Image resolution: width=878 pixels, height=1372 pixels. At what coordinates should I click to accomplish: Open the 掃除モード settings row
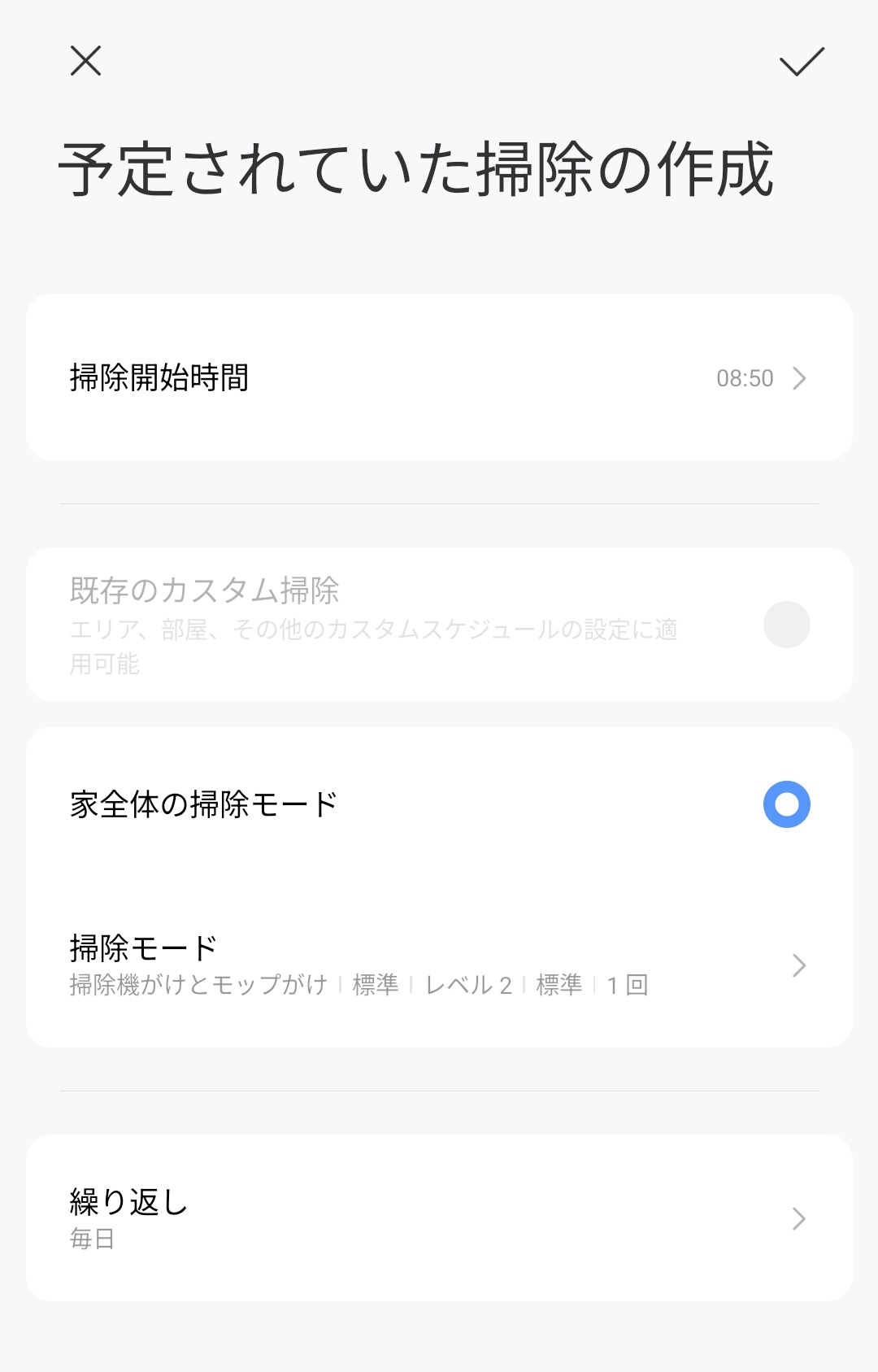point(439,965)
